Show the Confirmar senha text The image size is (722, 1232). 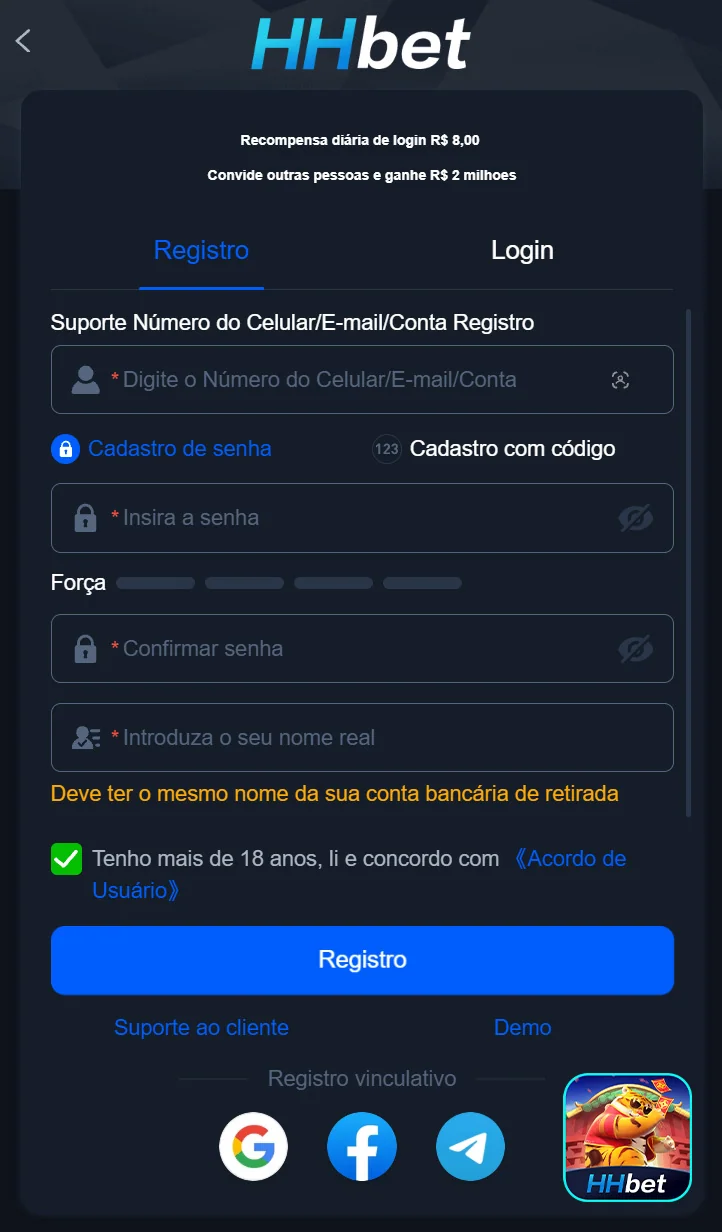click(x=637, y=648)
